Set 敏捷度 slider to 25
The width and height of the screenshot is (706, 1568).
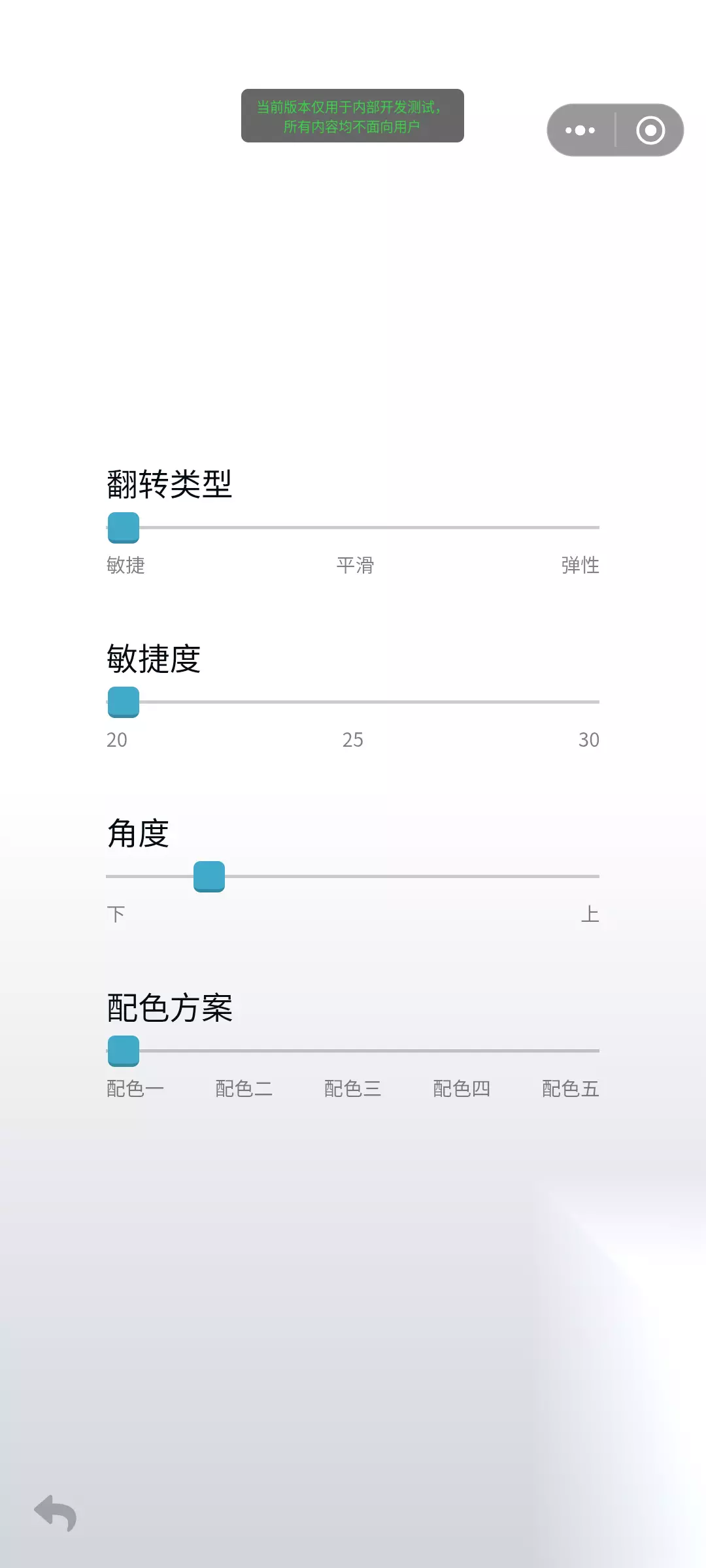353,702
